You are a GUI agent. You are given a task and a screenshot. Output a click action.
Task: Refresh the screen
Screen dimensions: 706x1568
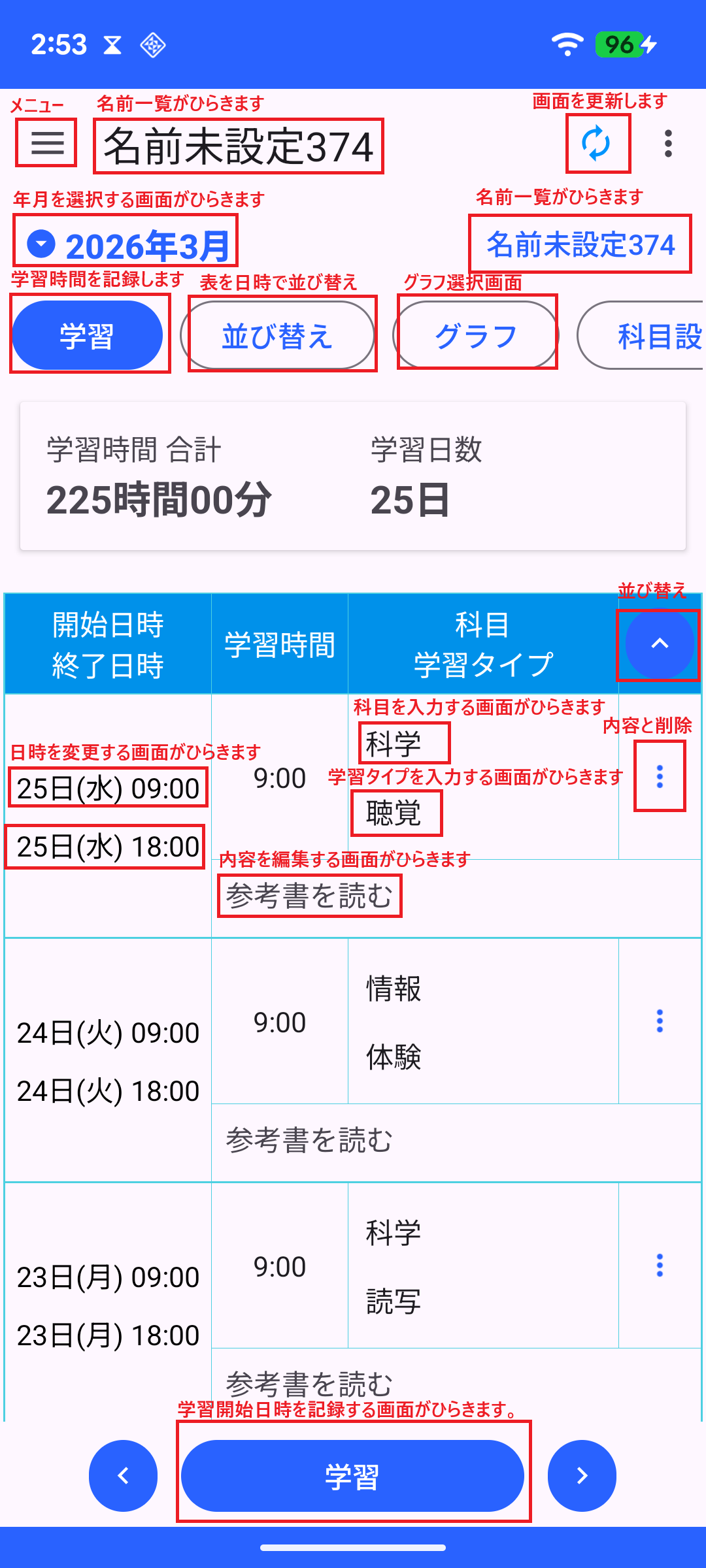[597, 144]
